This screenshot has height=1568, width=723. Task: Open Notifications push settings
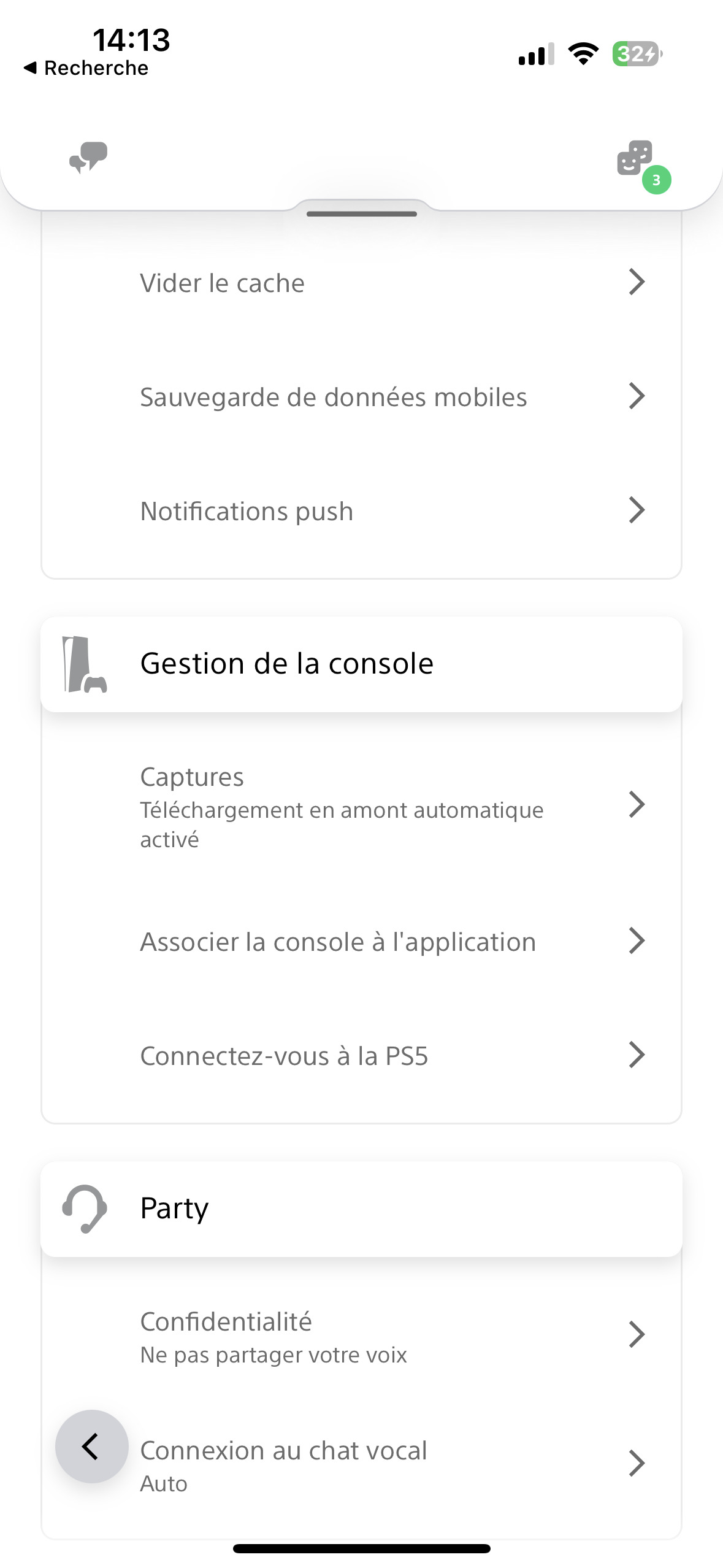pyautogui.click(x=361, y=511)
